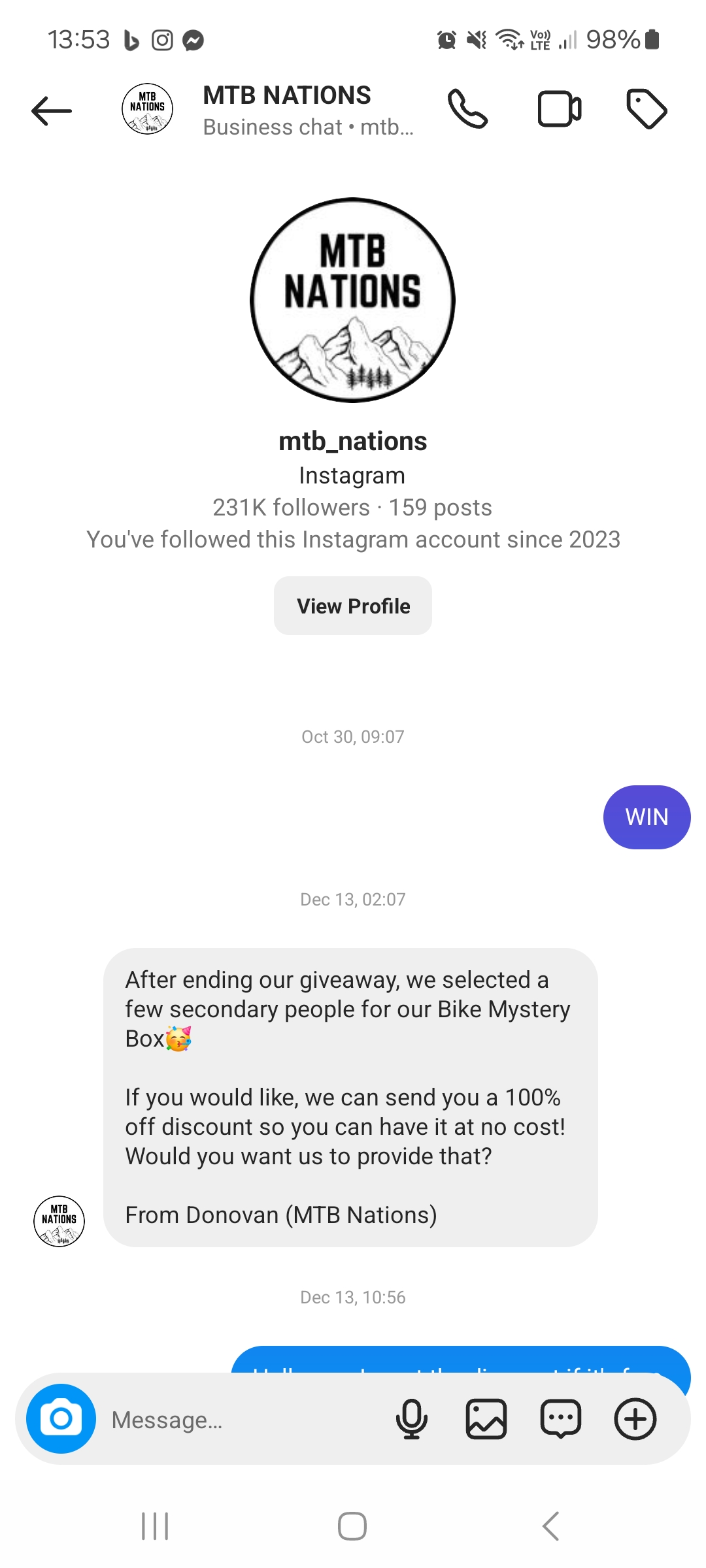Open the gallery to attach an image
The height and width of the screenshot is (1568, 706).
[486, 1419]
